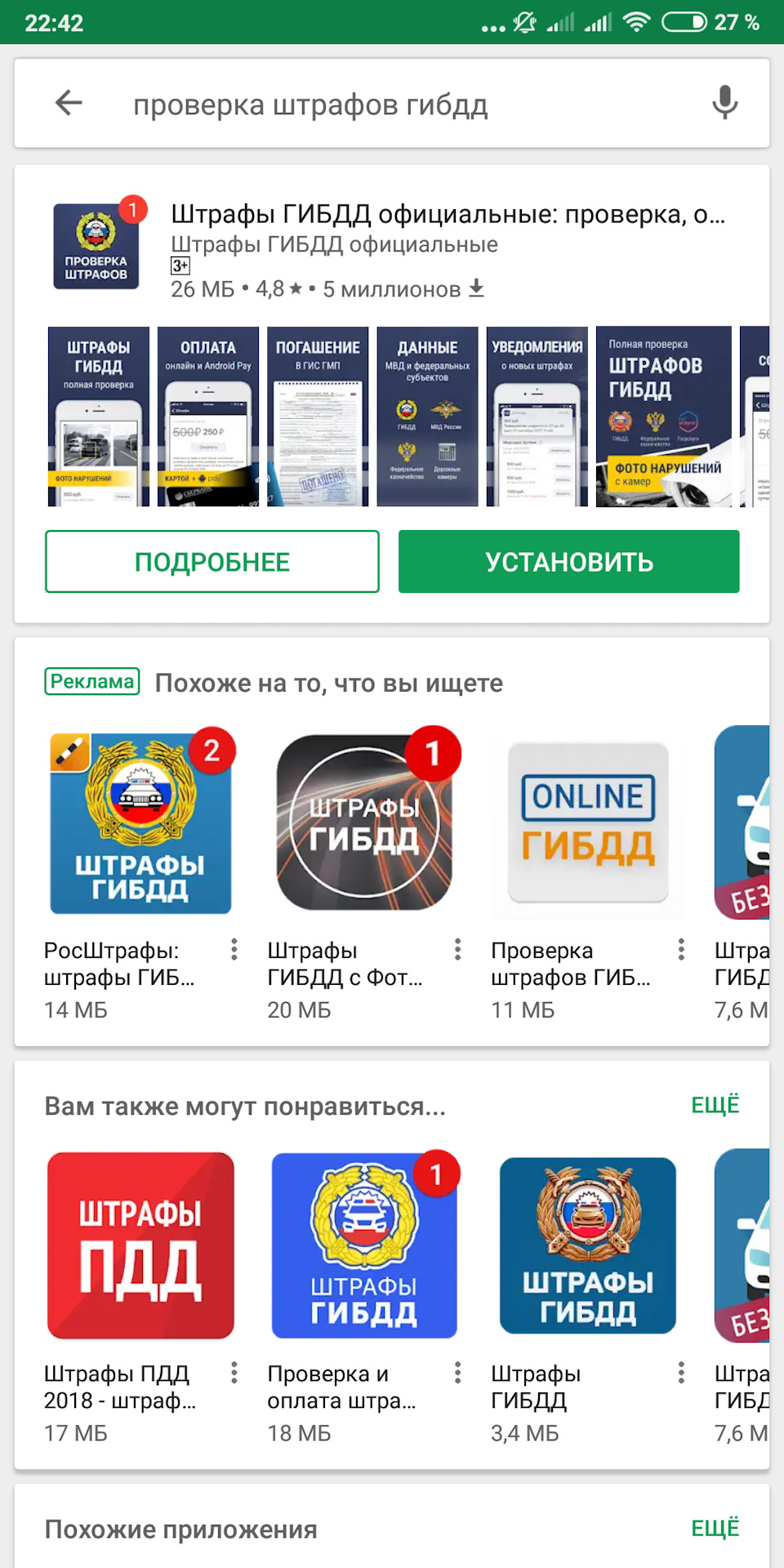Open overflow menu for Проверка и оплата штрафов
The width and height of the screenshot is (784, 1568).
[457, 1372]
